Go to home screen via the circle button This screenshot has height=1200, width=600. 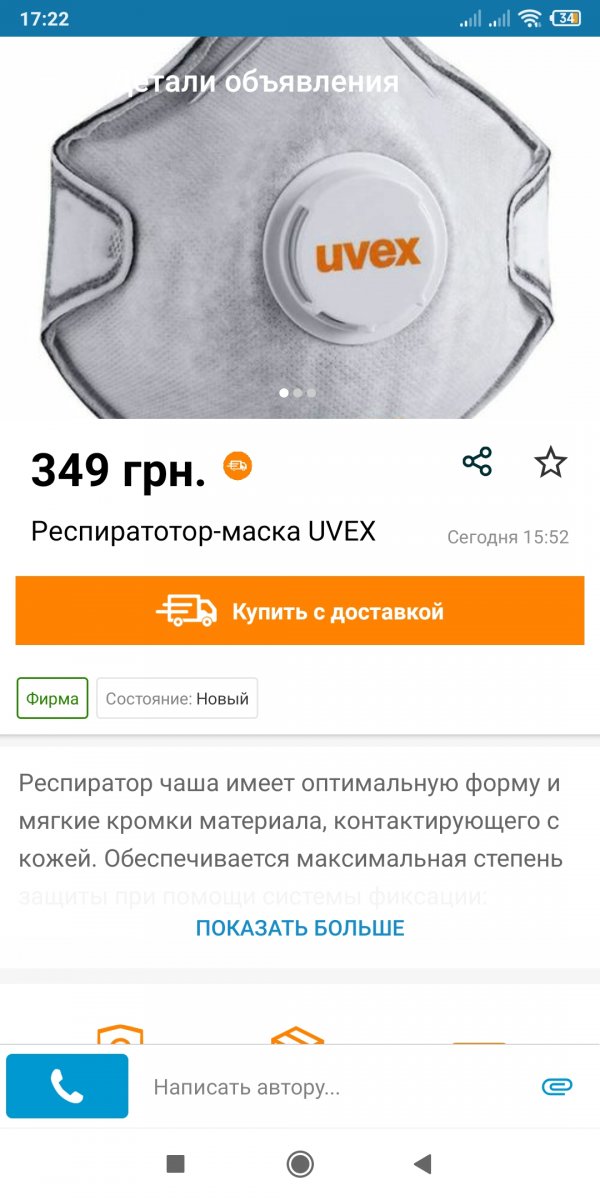pos(299,1163)
